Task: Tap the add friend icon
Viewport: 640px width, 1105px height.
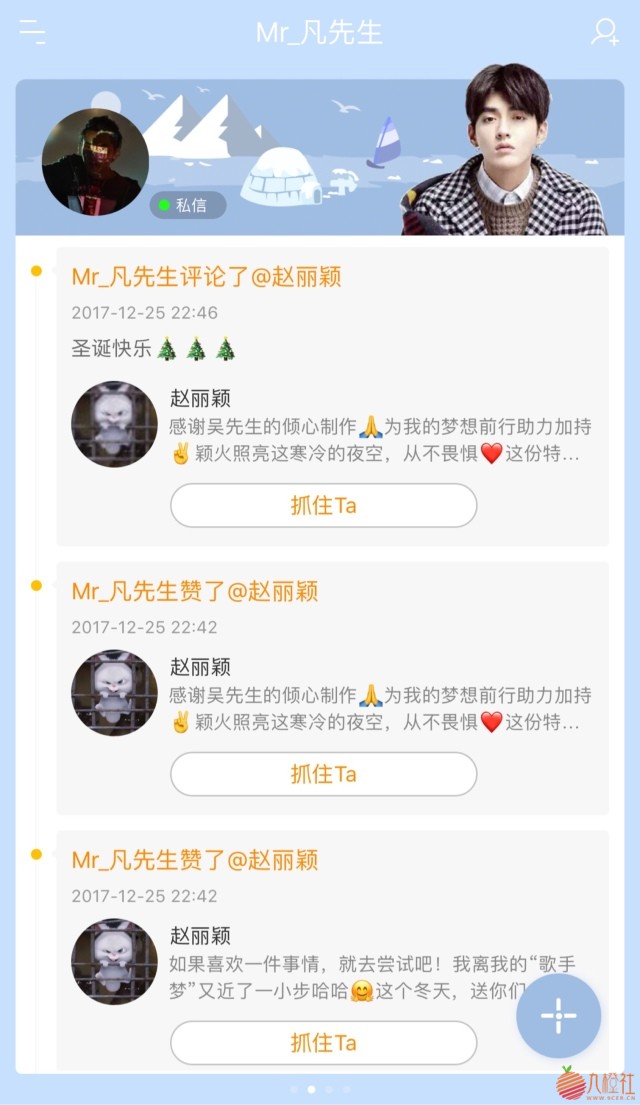Action: (605, 32)
